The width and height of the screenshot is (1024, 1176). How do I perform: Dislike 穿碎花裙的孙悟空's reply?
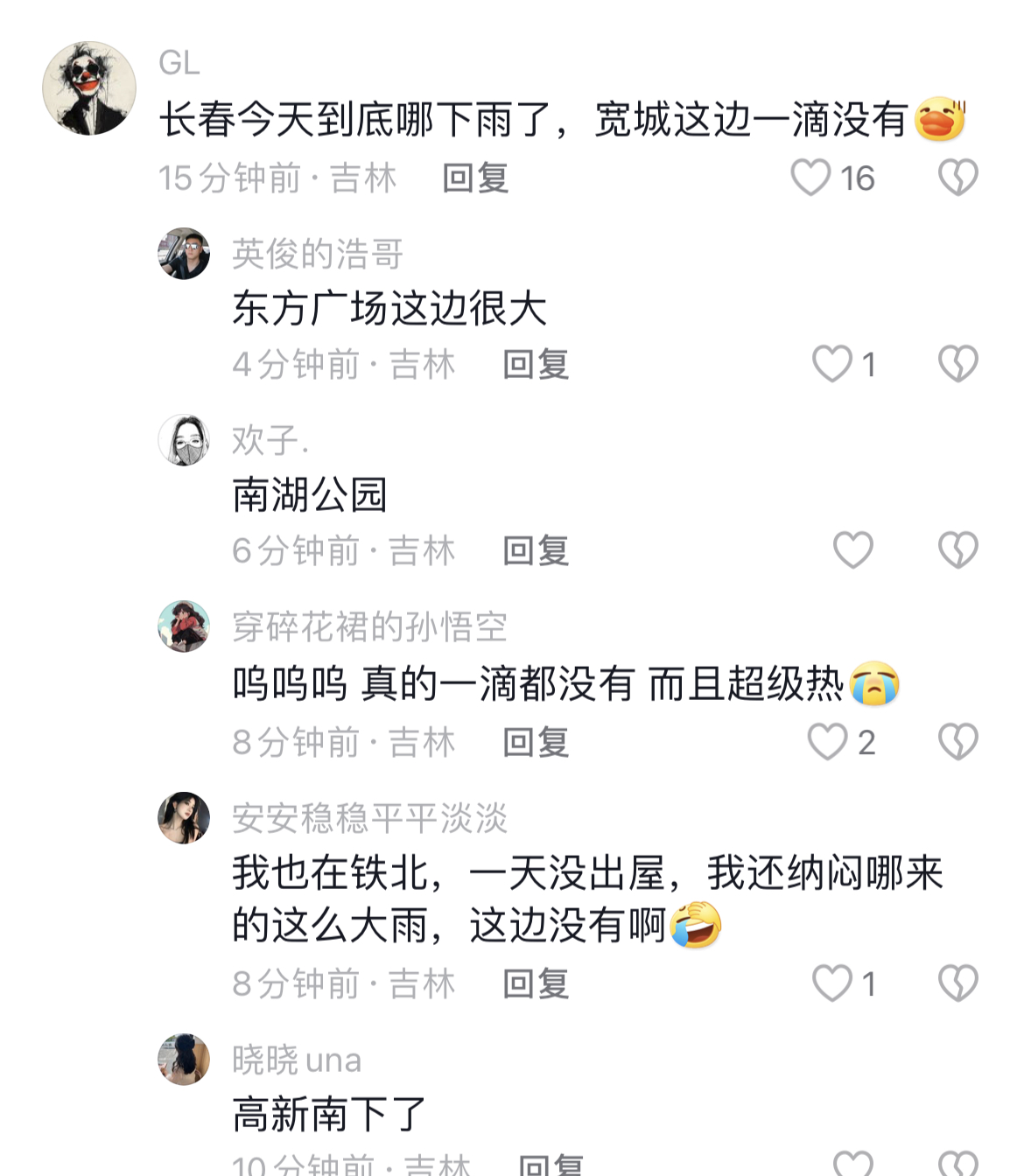pyautogui.click(x=957, y=742)
